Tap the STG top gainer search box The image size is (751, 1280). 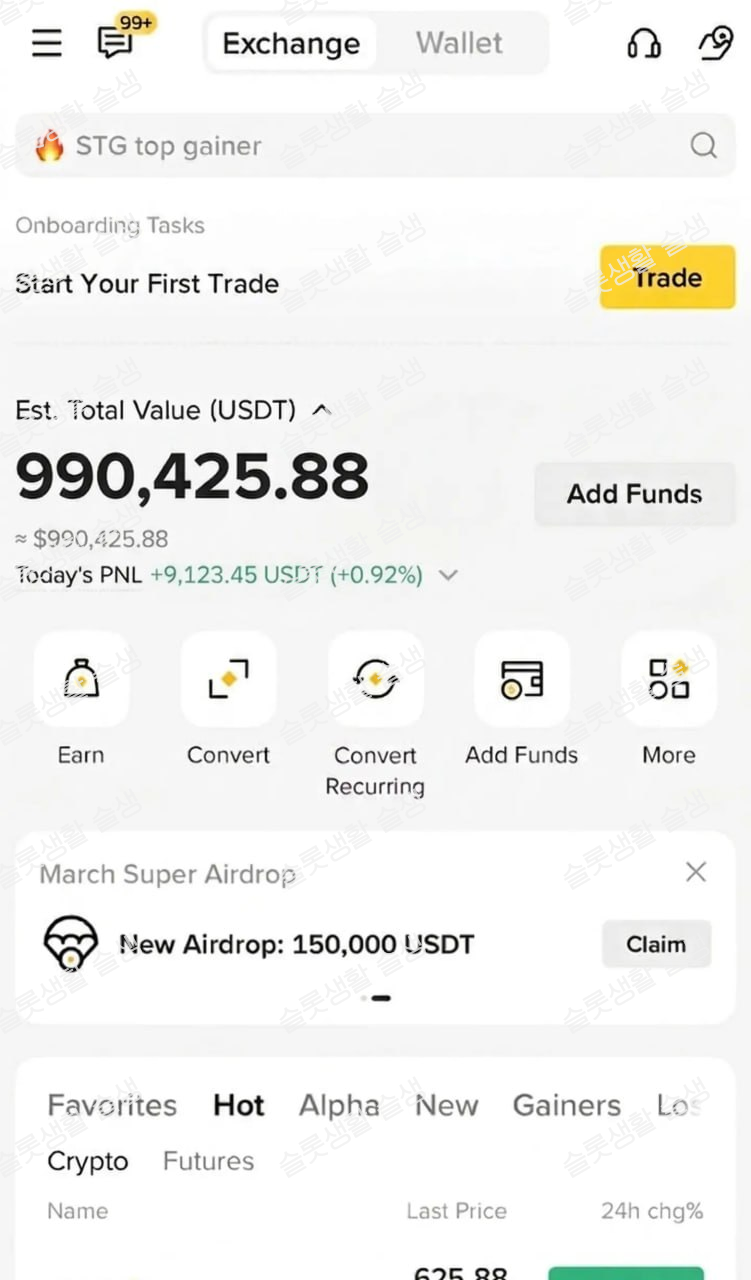(375, 146)
